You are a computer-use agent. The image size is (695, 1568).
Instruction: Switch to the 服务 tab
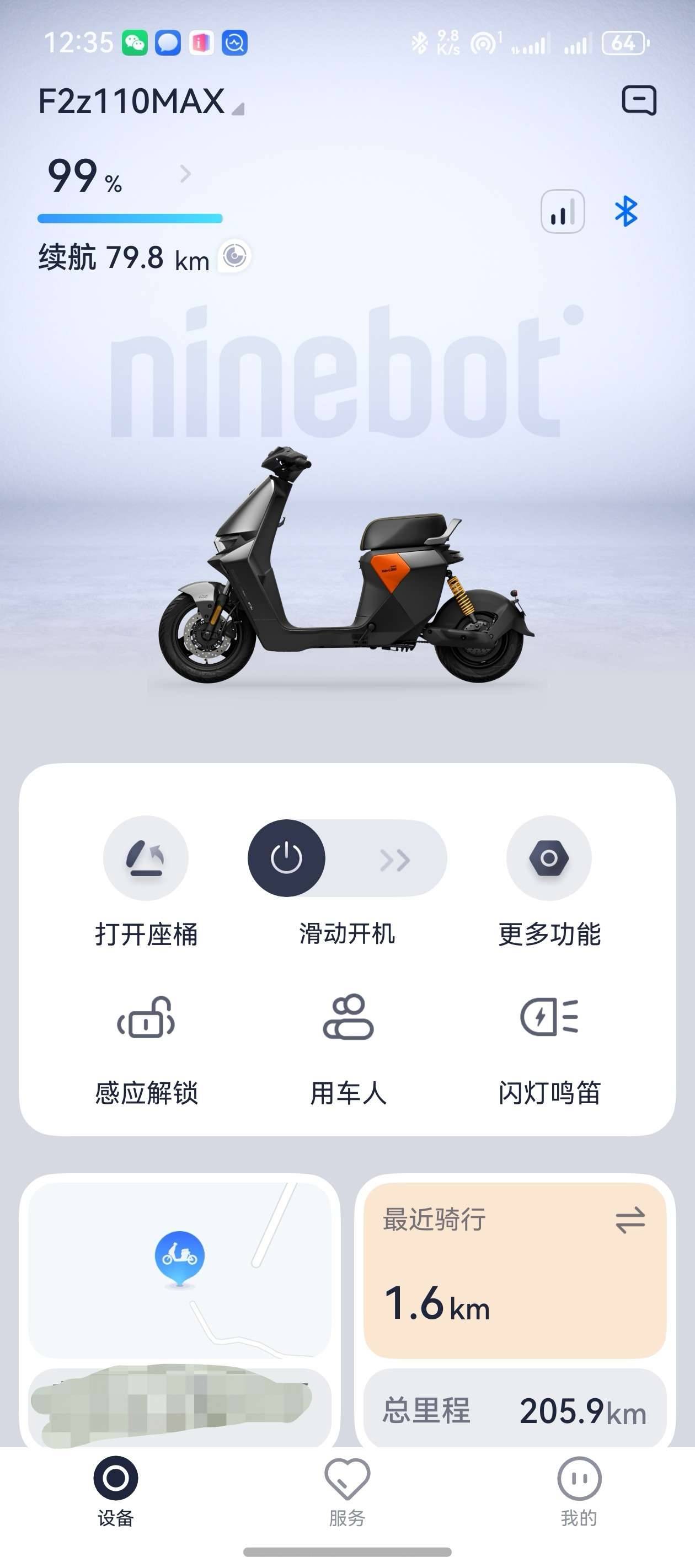tap(347, 1491)
